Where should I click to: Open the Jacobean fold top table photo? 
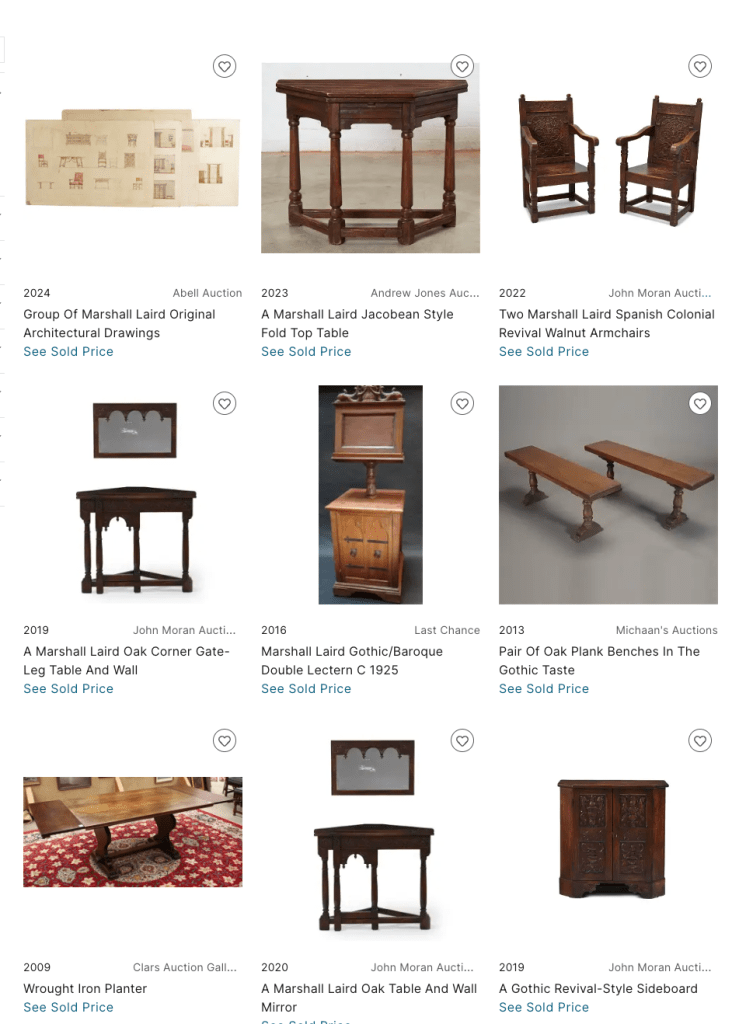point(370,158)
